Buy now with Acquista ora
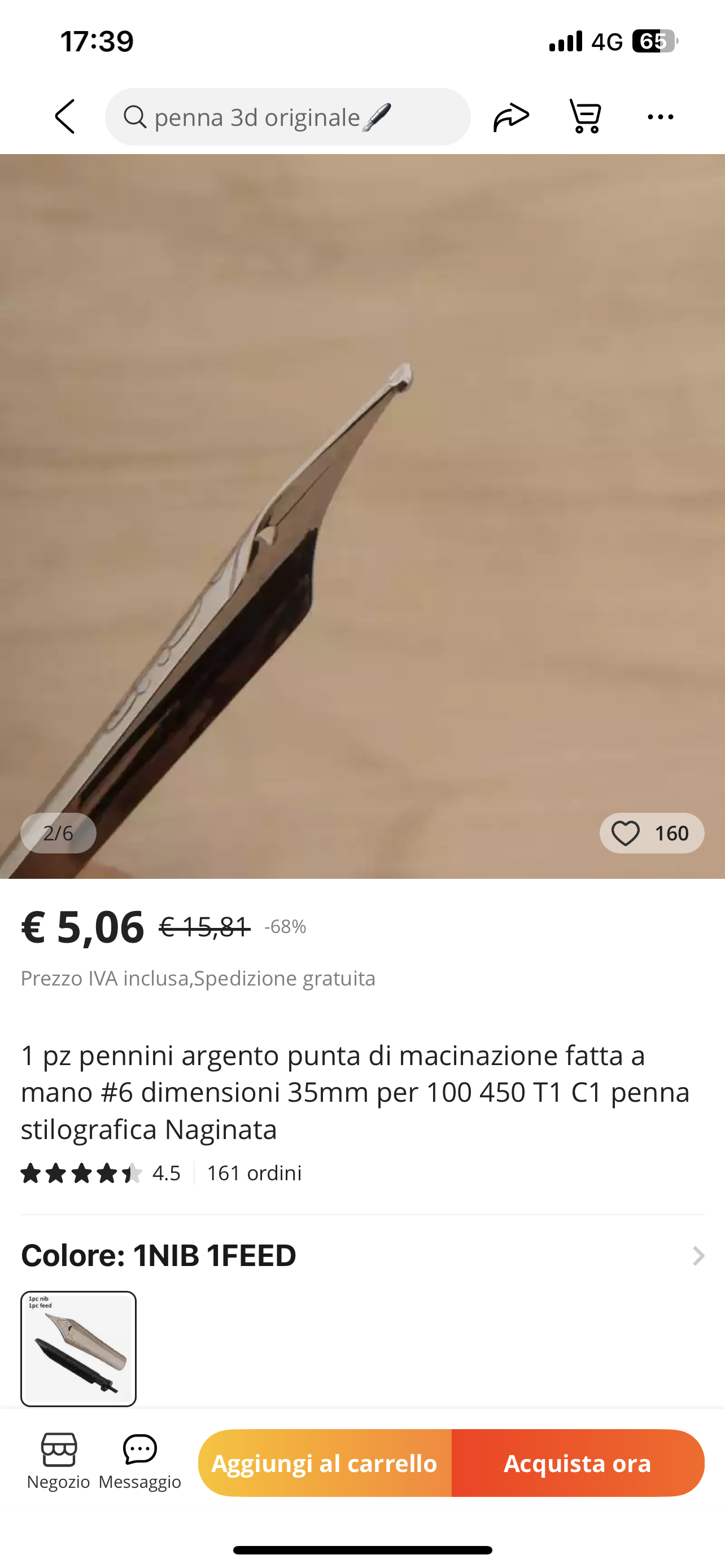Screen dimensions: 725x1568 578,1462
